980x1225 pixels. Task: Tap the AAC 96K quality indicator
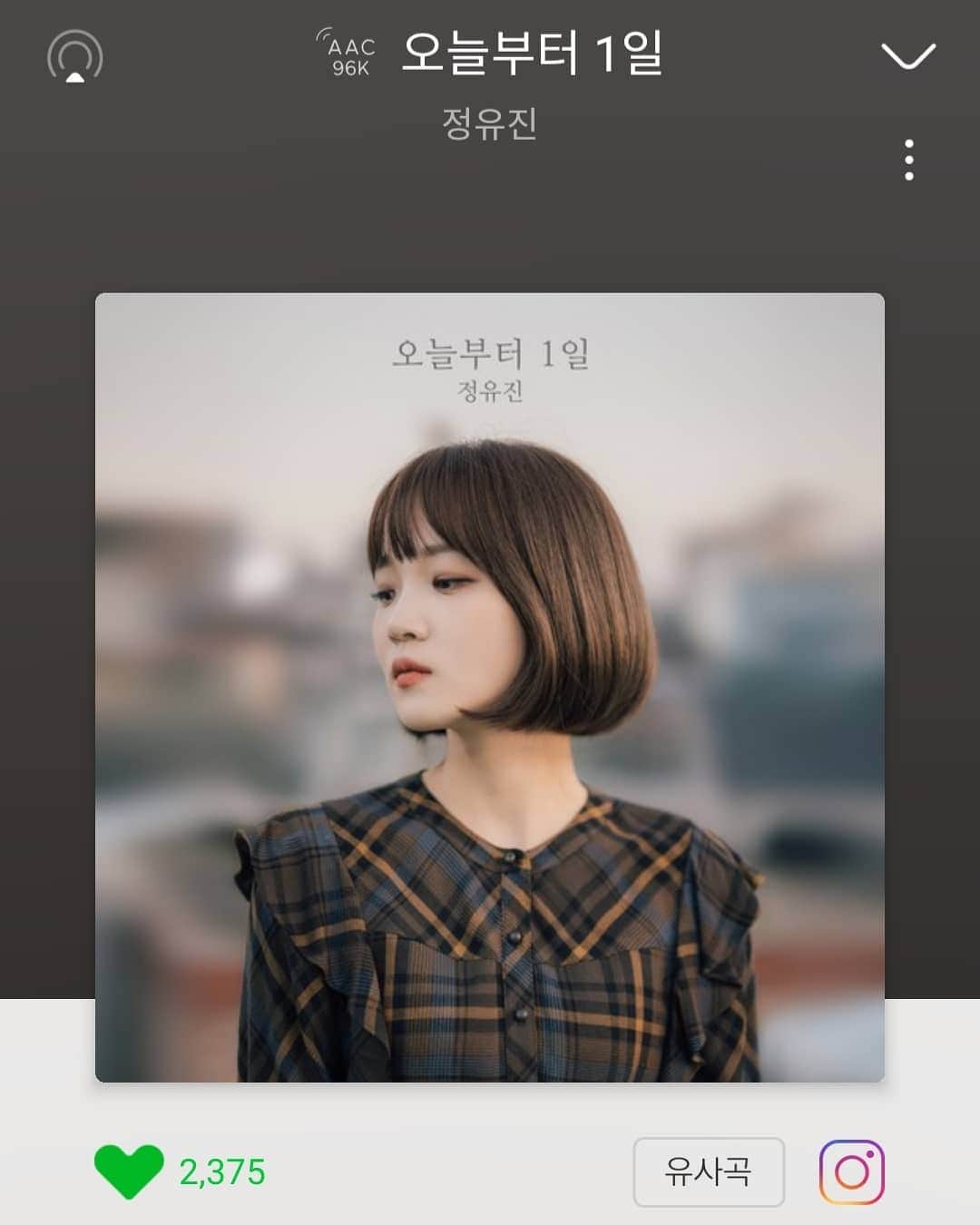click(x=348, y=55)
